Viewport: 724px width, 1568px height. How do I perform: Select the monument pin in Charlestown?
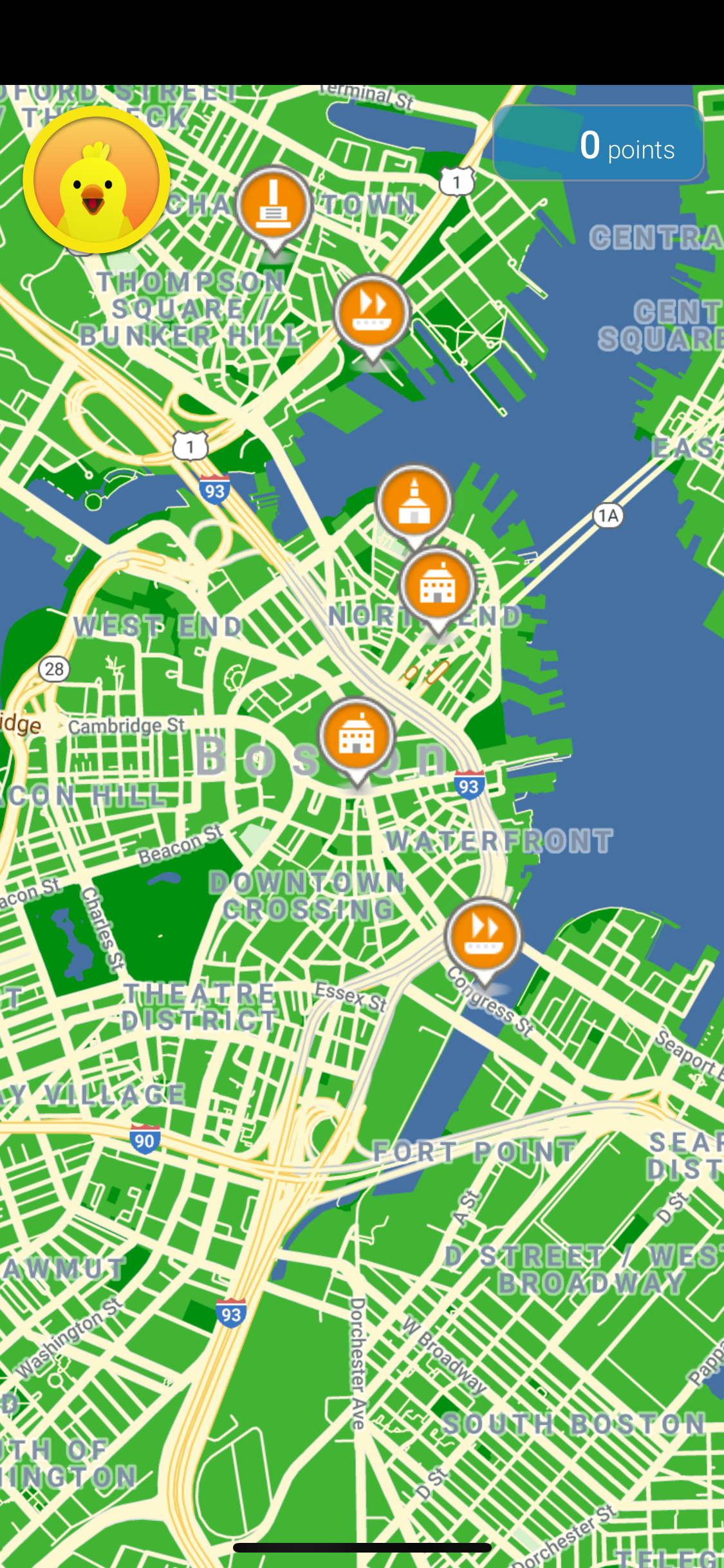click(274, 210)
